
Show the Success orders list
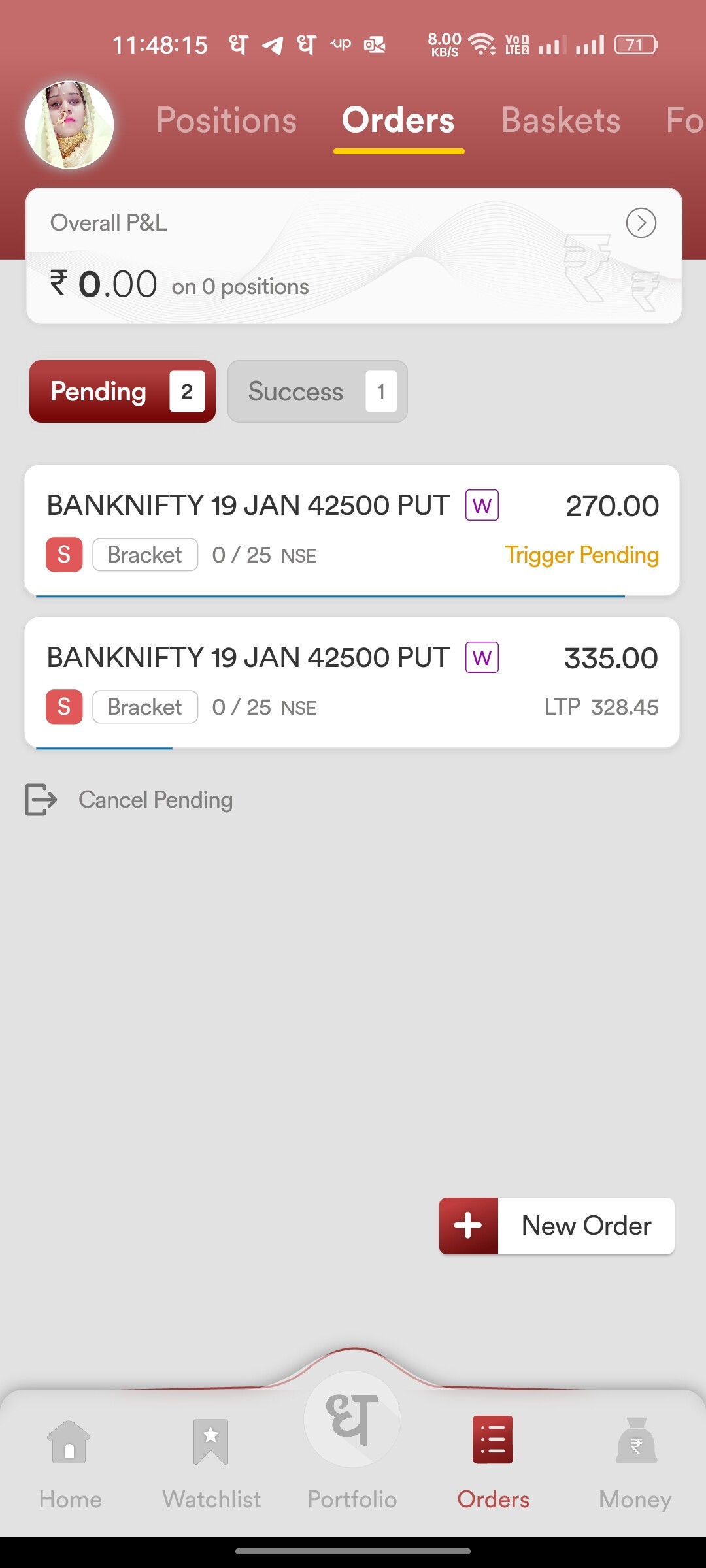click(x=317, y=391)
